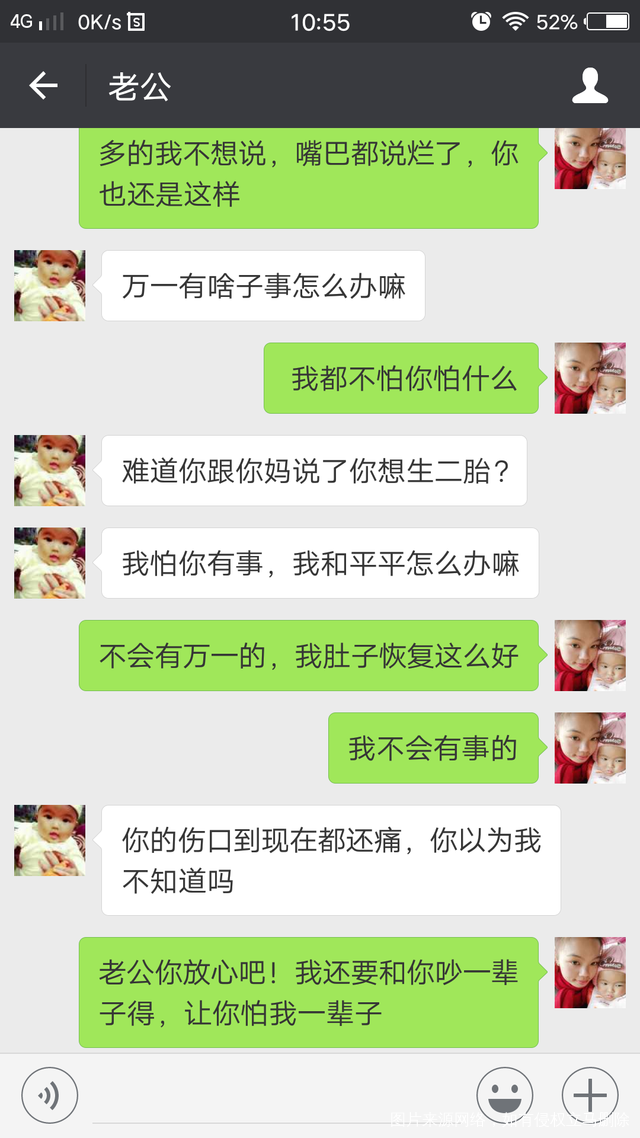Open the plus attachments menu
The width and height of the screenshot is (640, 1138).
[590, 1094]
